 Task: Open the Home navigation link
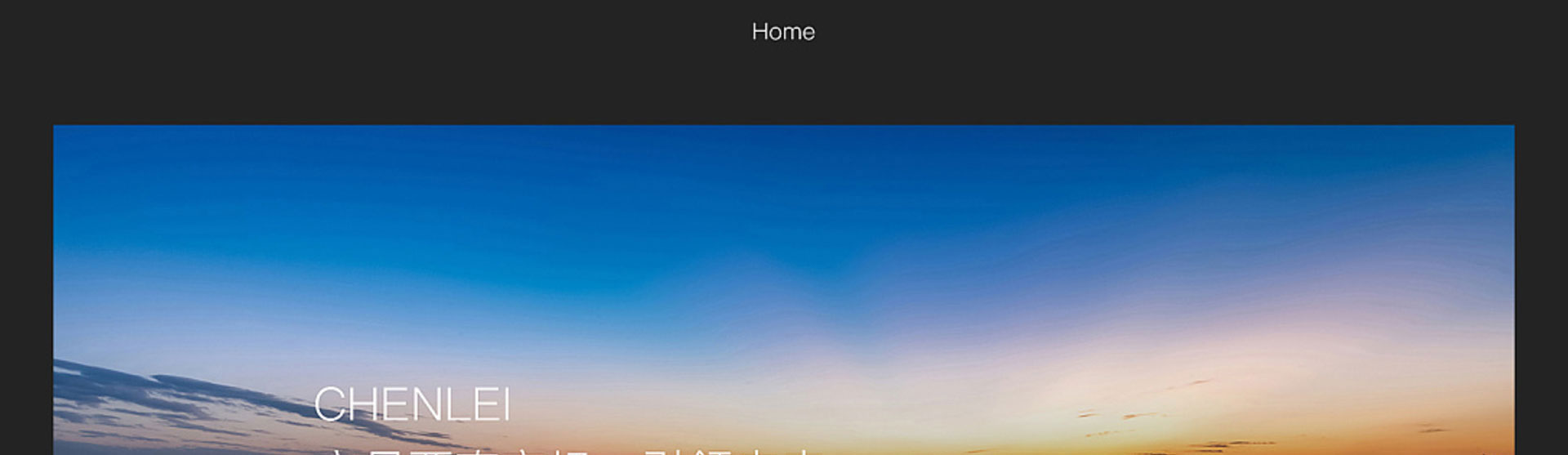(x=782, y=32)
